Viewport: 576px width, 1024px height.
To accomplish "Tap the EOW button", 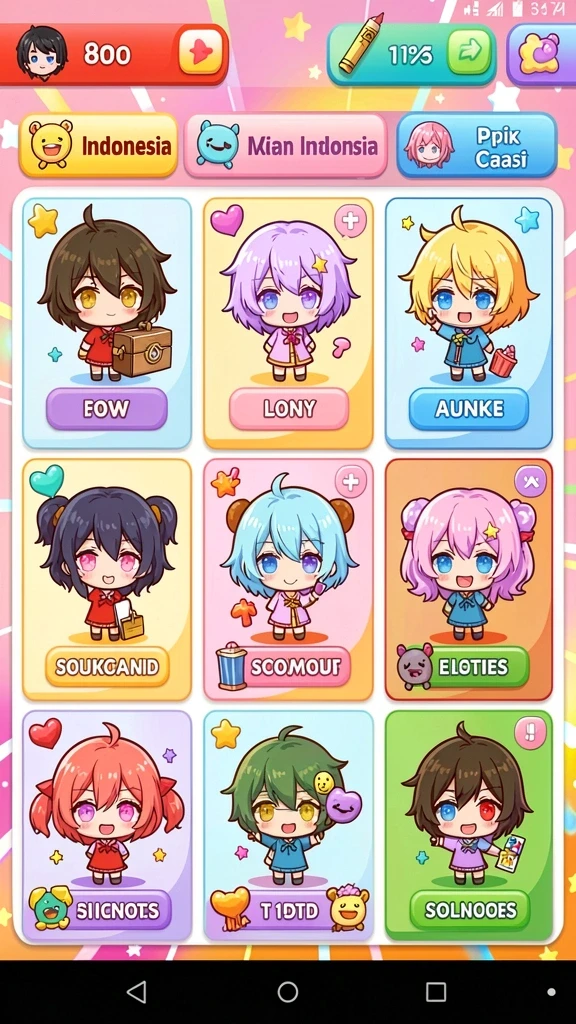I will coord(106,409).
